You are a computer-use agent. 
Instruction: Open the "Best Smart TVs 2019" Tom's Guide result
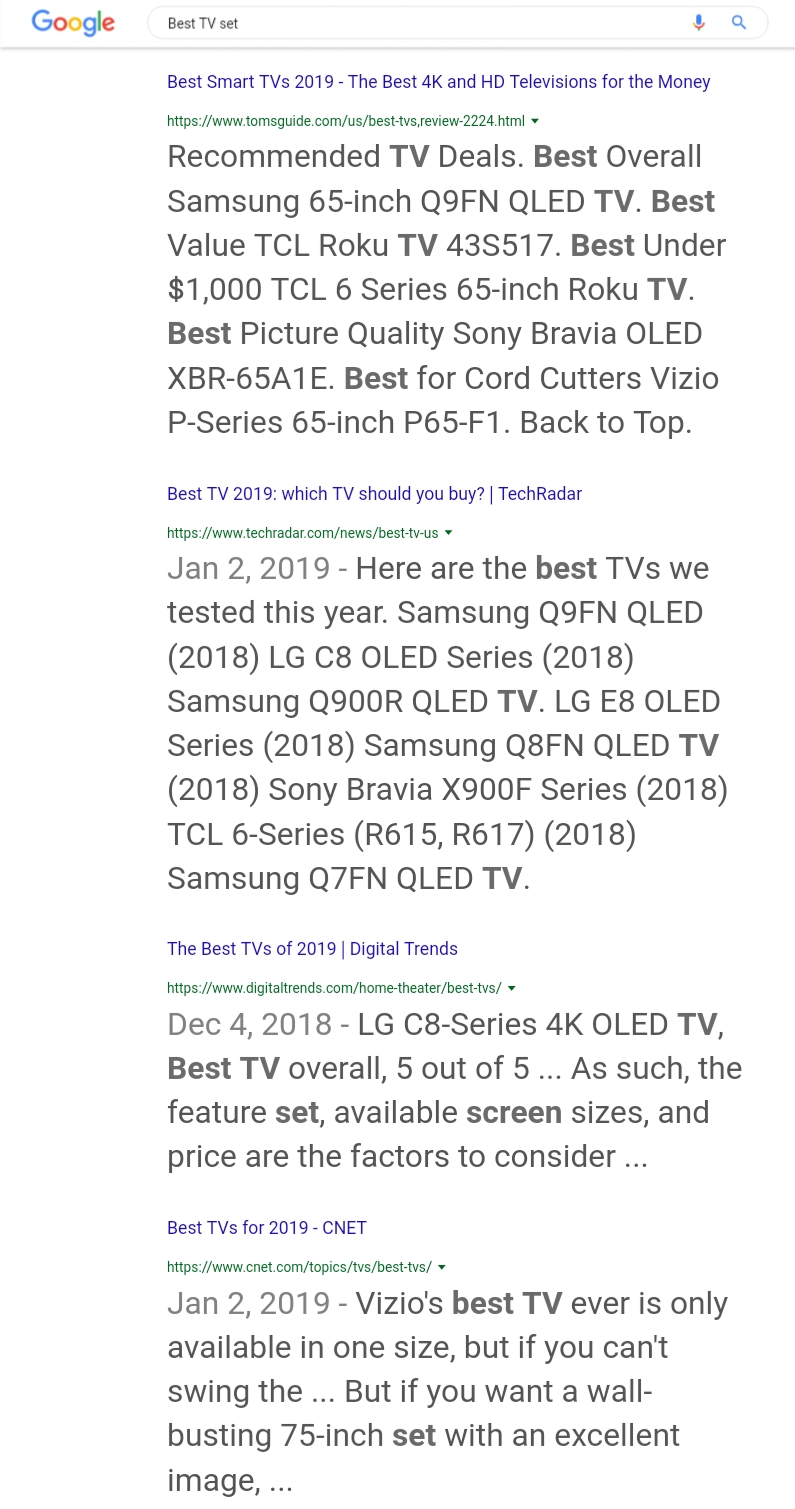pos(438,82)
